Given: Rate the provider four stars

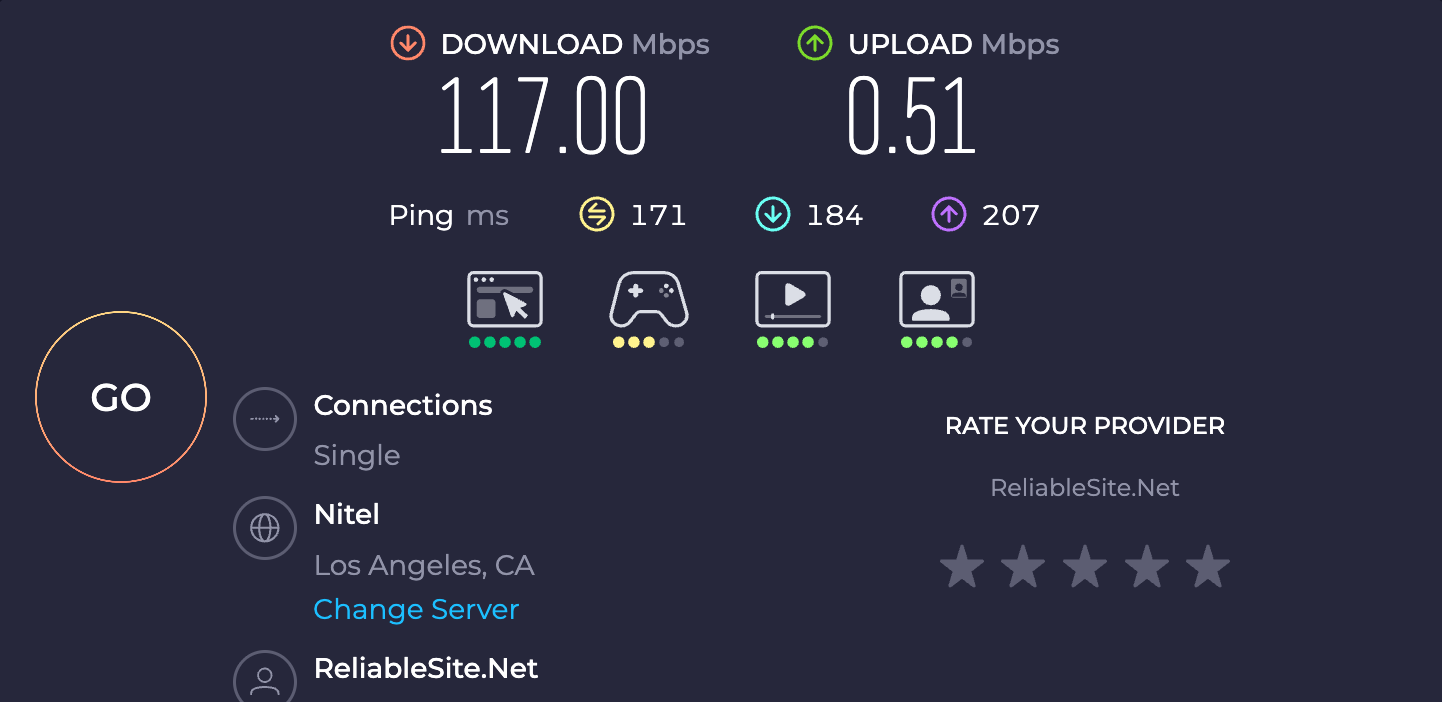Looking at the screenshot, I should coord(1146,567).
